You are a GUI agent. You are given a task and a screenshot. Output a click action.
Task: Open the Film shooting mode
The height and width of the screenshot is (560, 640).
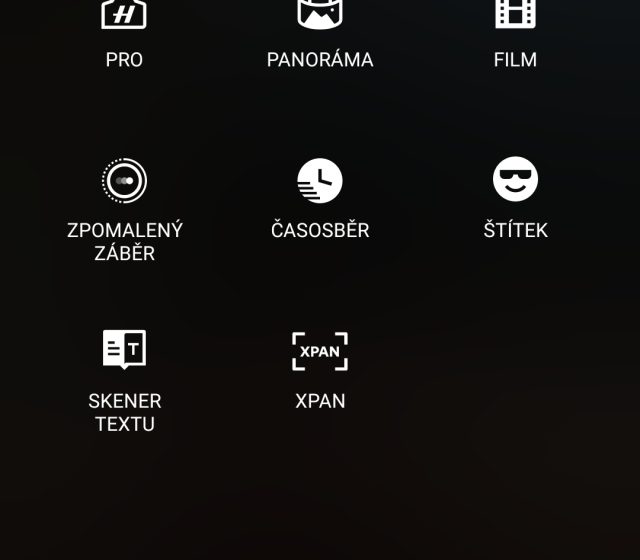(x=515, y=30)
